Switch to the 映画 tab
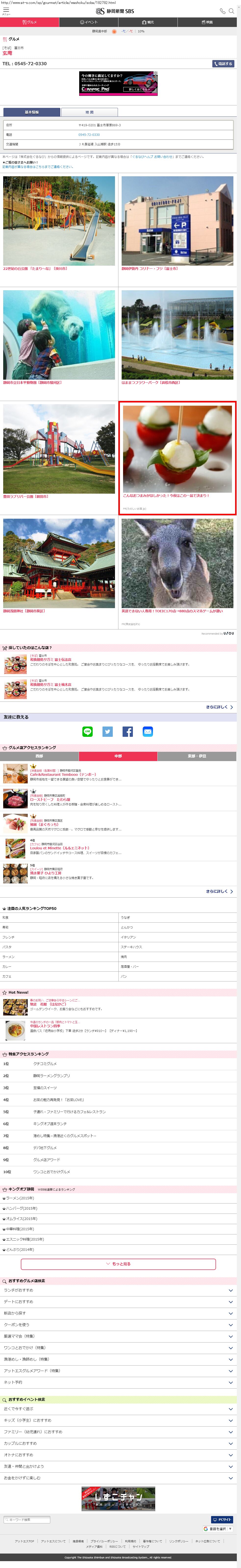241x1568 pixels. click(207, 22)
